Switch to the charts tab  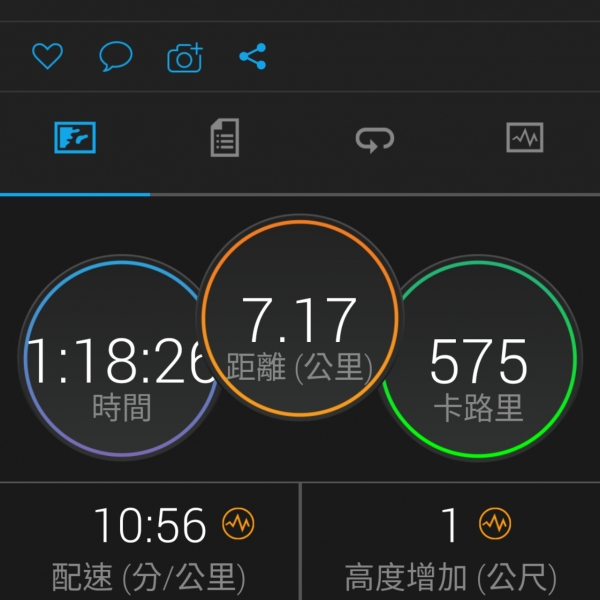coord(525,138)
